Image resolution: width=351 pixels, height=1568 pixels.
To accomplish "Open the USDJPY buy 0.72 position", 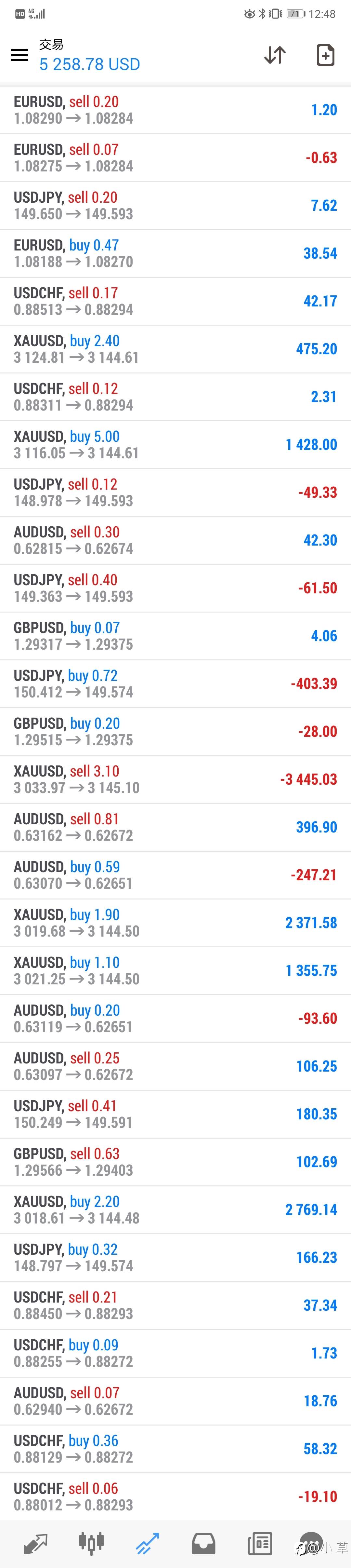I will point(175,683).
